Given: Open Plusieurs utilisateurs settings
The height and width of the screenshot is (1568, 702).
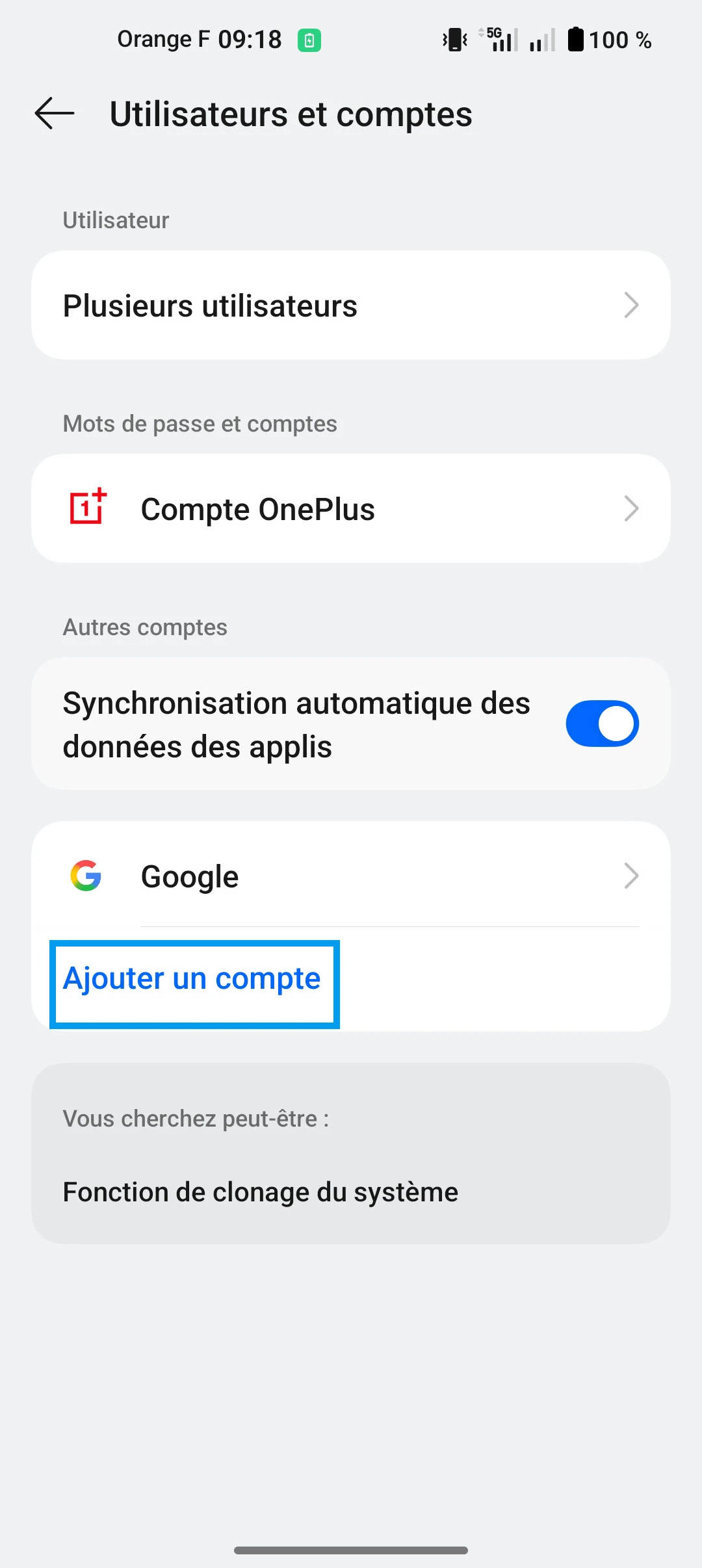Looking at the screenshot, I should (351, 306).
